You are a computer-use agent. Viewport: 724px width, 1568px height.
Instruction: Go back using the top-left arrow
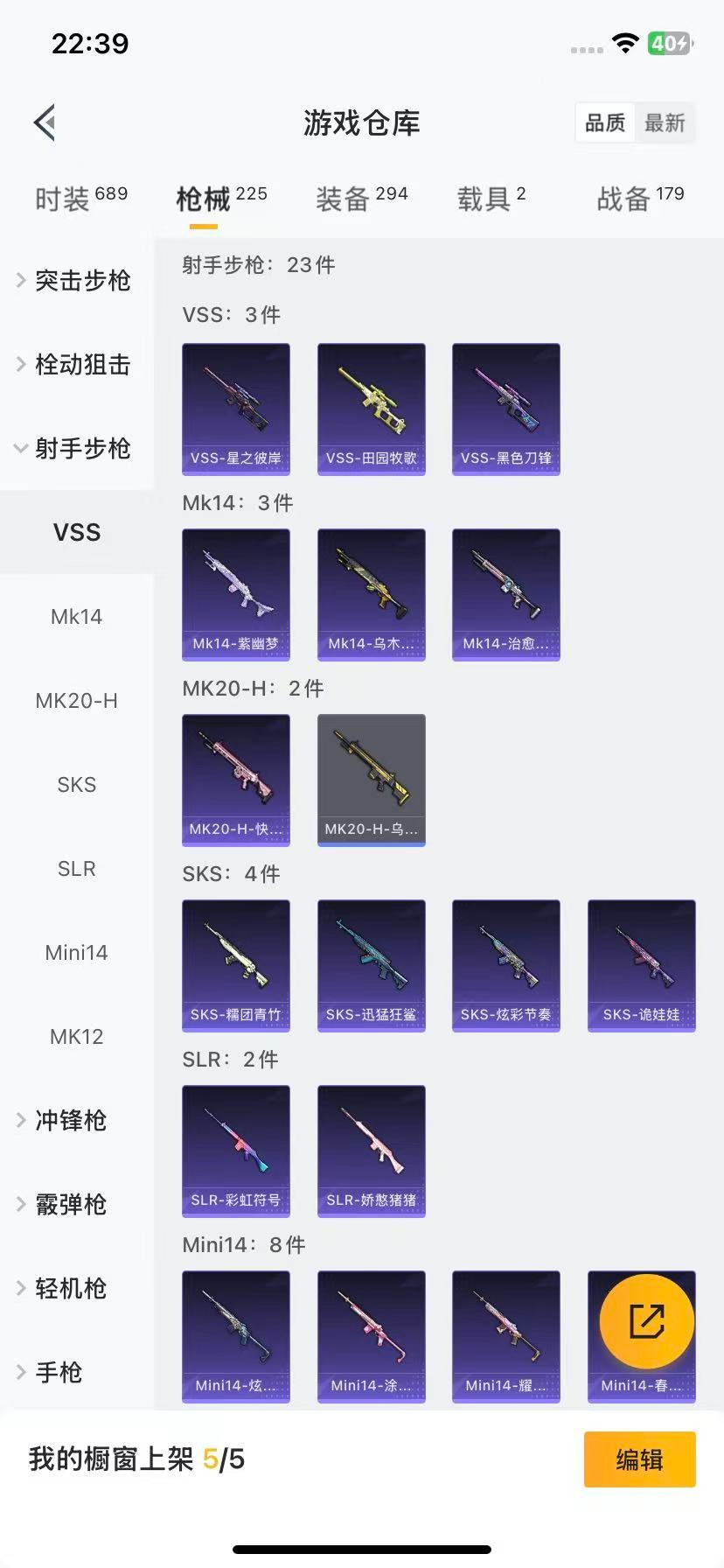pos(45,122)
